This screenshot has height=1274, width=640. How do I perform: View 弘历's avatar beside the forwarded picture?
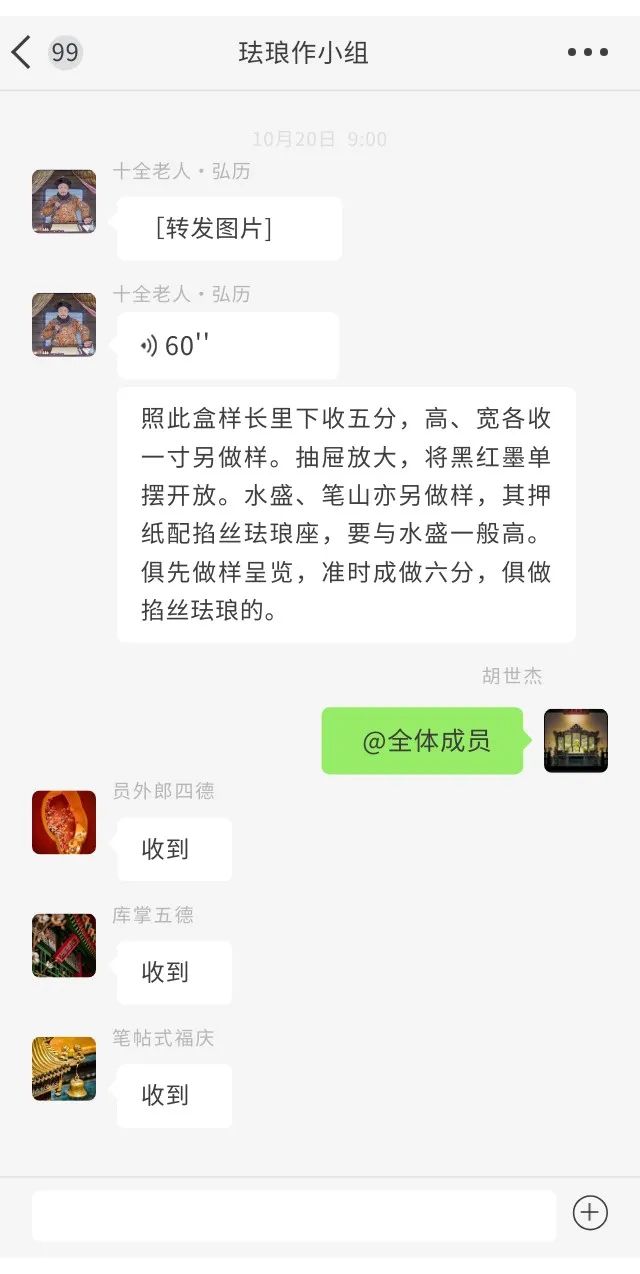click(64, 202)
